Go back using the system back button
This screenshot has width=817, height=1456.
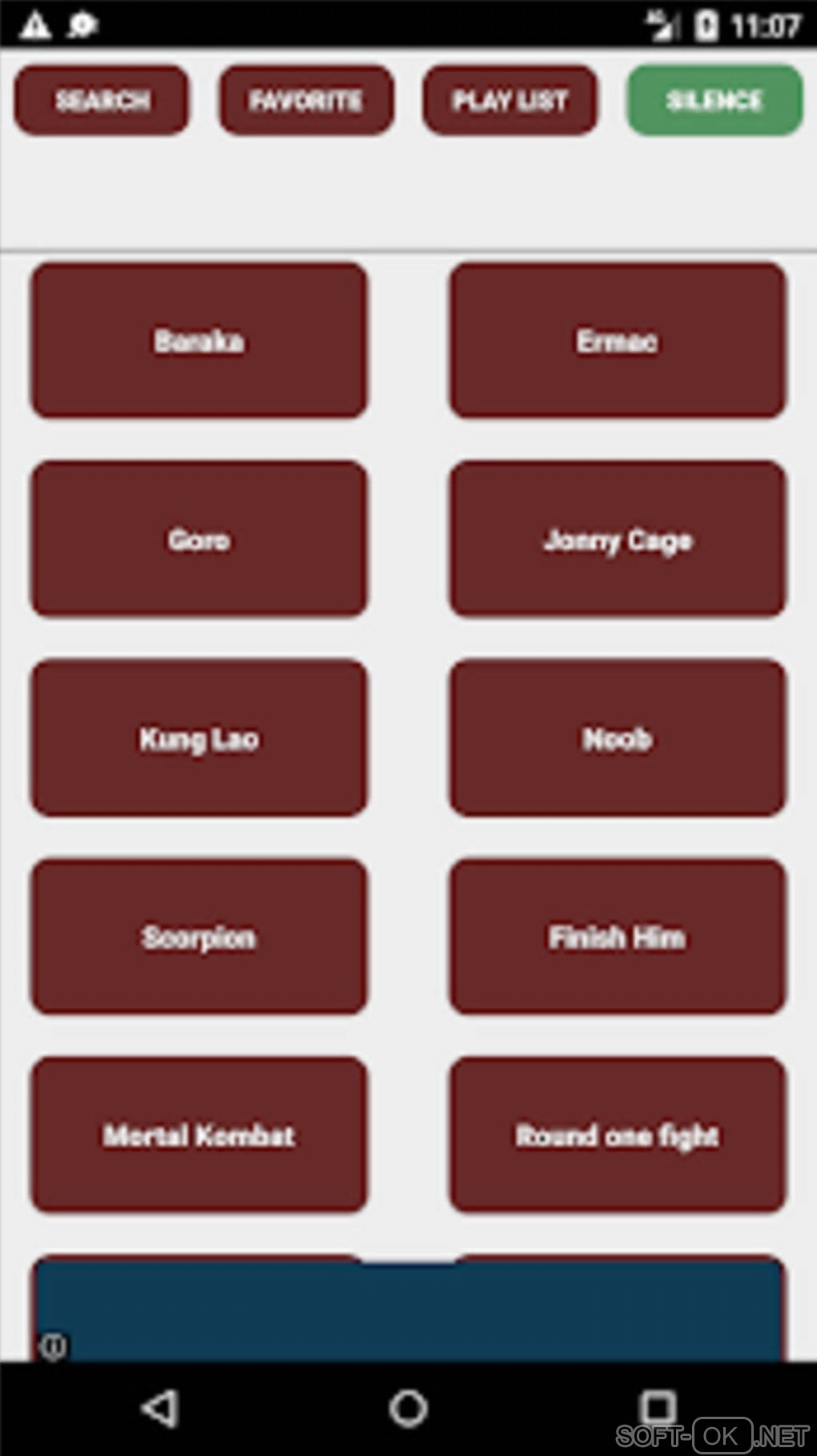(159, 1408)
